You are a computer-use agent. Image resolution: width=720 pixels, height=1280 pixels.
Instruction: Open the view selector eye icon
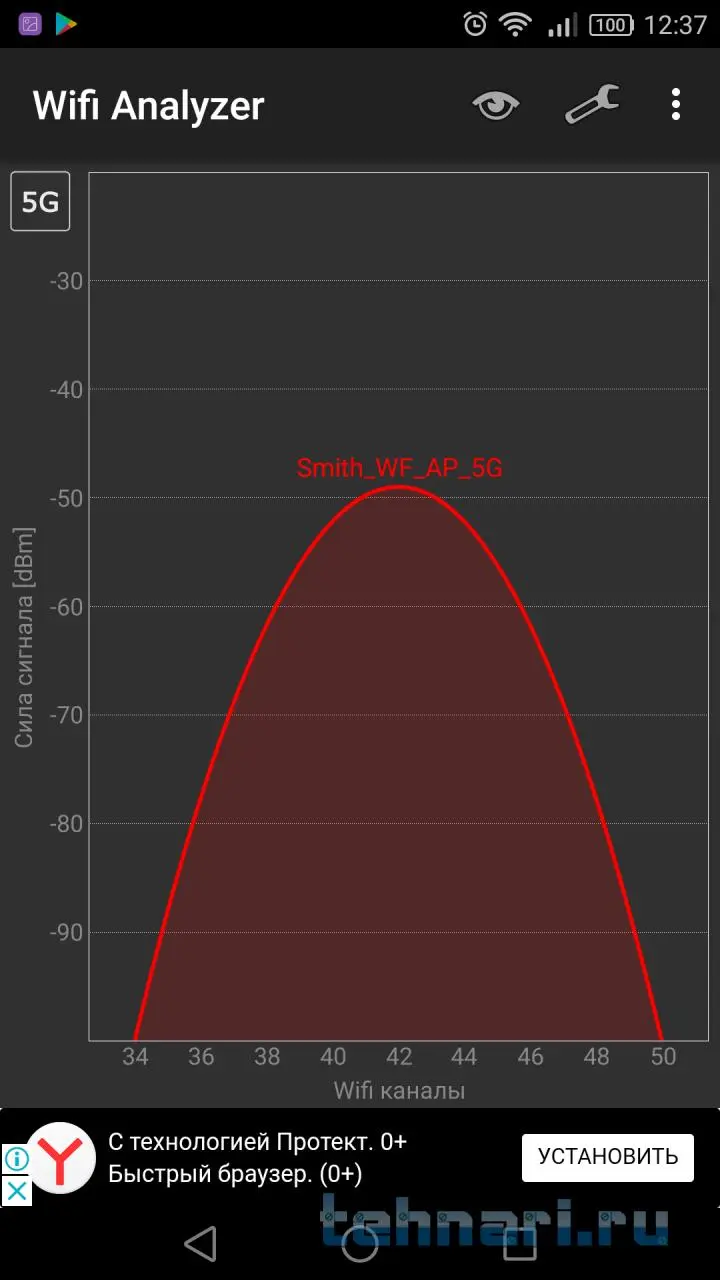497,105
